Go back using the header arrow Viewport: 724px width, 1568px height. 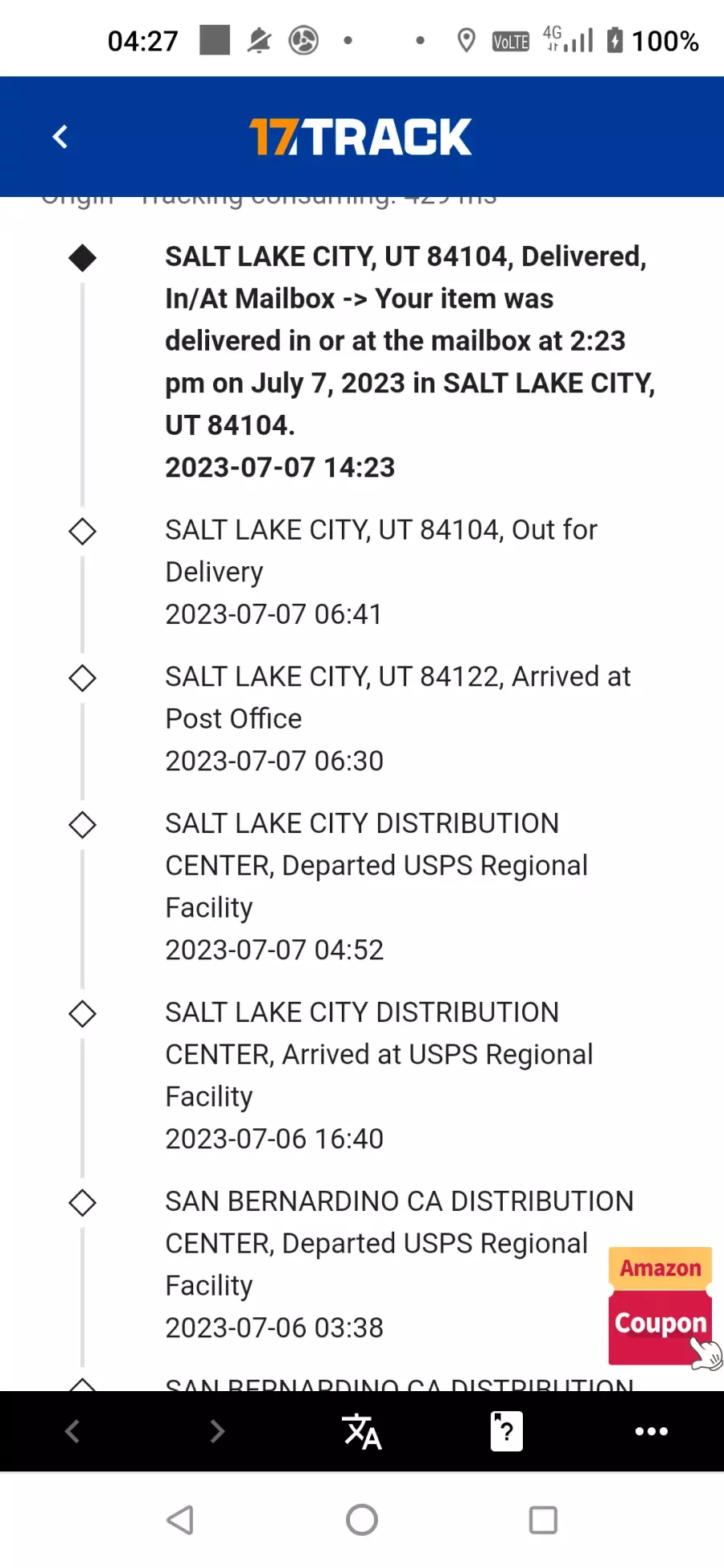60,137
